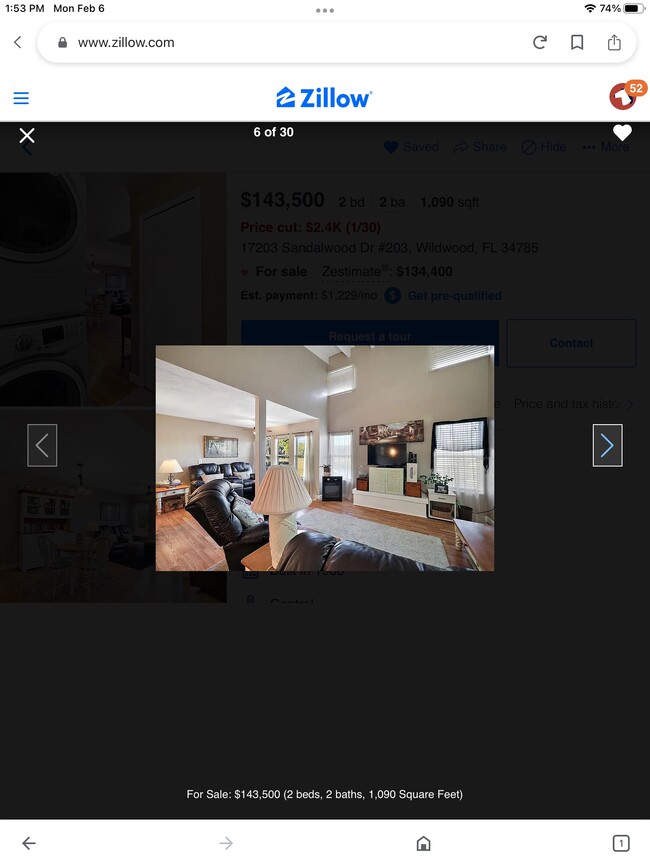Share this page via browser share icon
650x867 pixels.
point(614,42)
